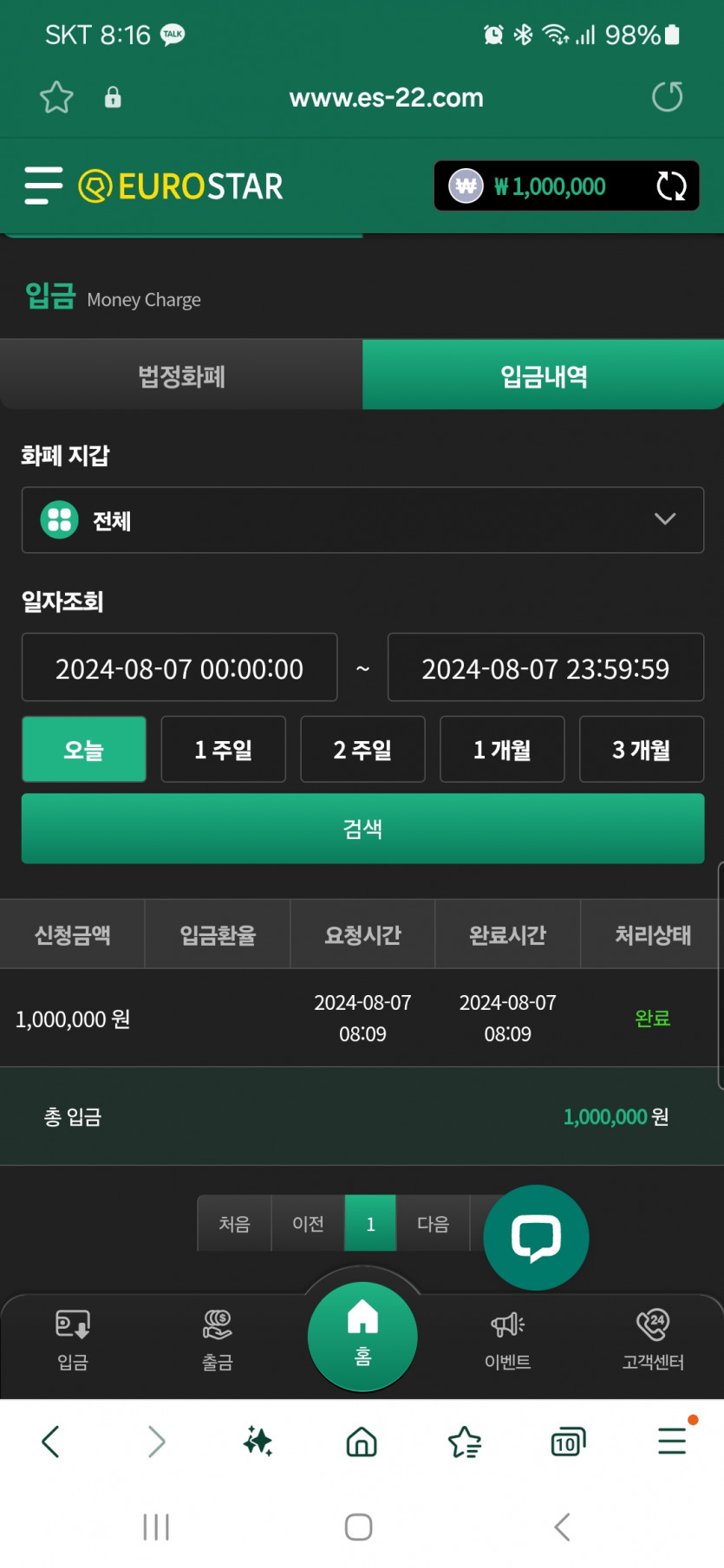Open 고객센터 in the bottom navigation
Image resolution: width=724 pixels, height=1568 pixels.
(653, 1341)
